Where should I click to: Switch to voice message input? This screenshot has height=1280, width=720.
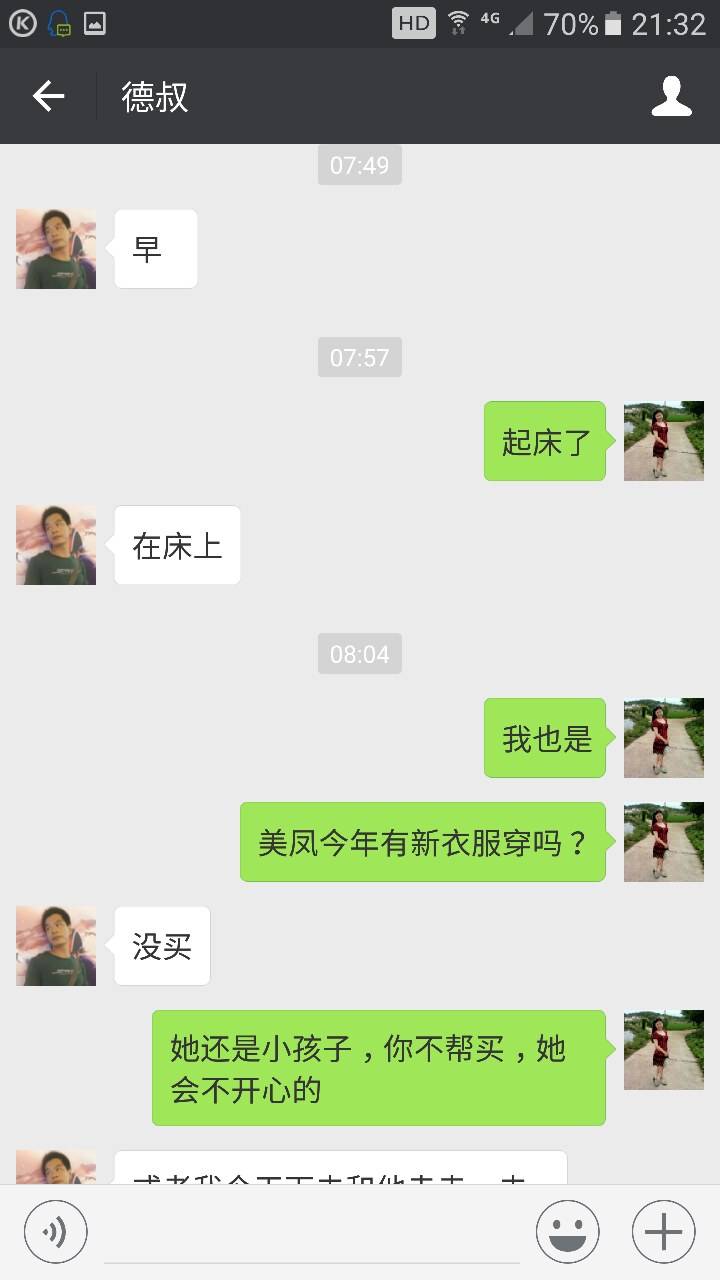[x=56, y=1231]
